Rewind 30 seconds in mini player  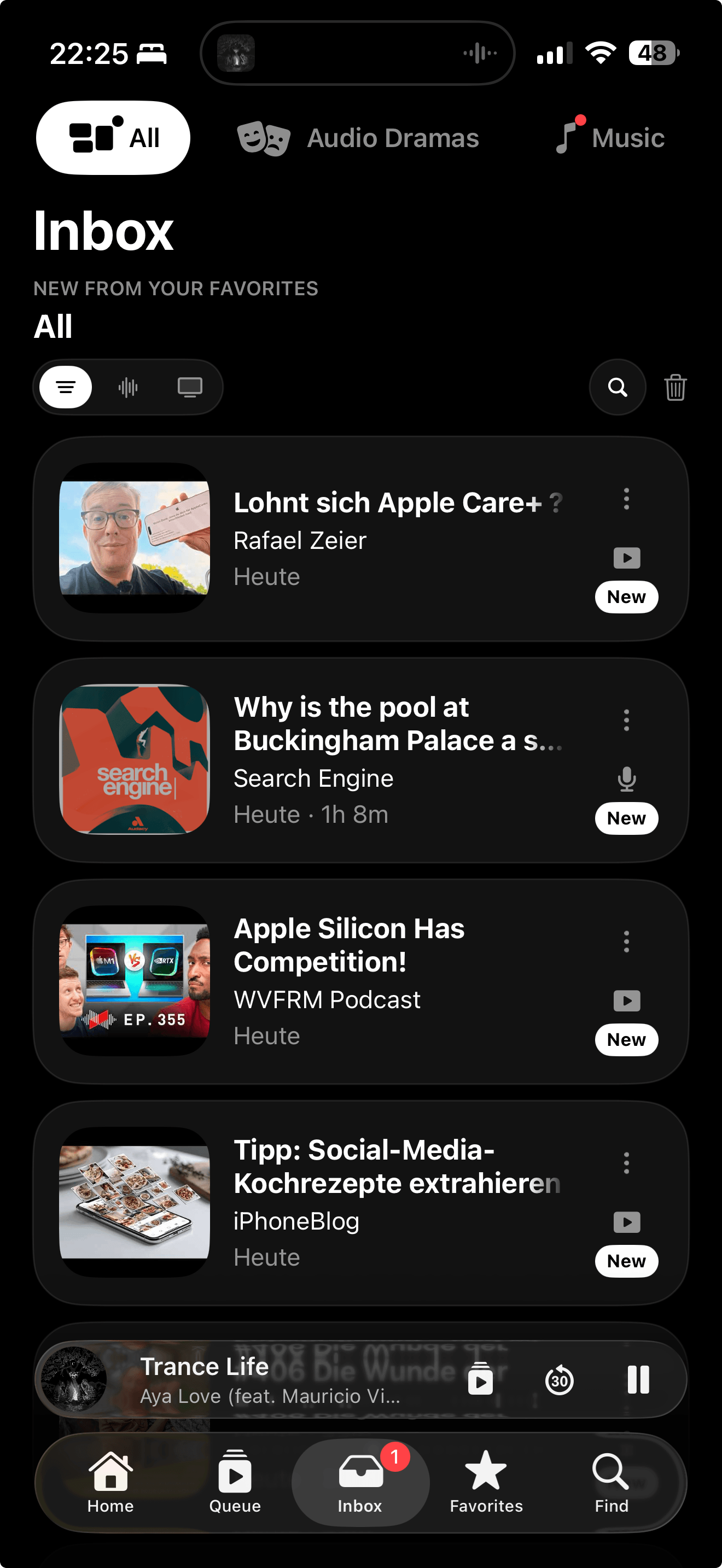(559, 1380)
